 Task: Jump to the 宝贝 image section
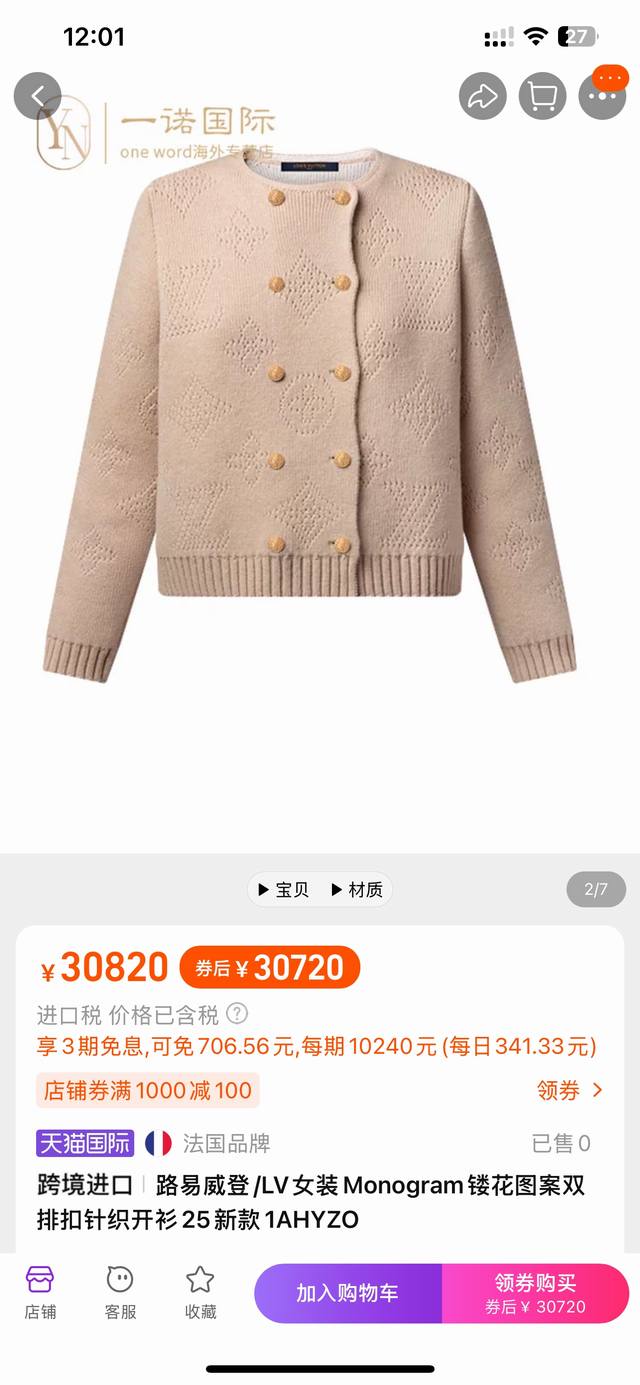[283, 889]
